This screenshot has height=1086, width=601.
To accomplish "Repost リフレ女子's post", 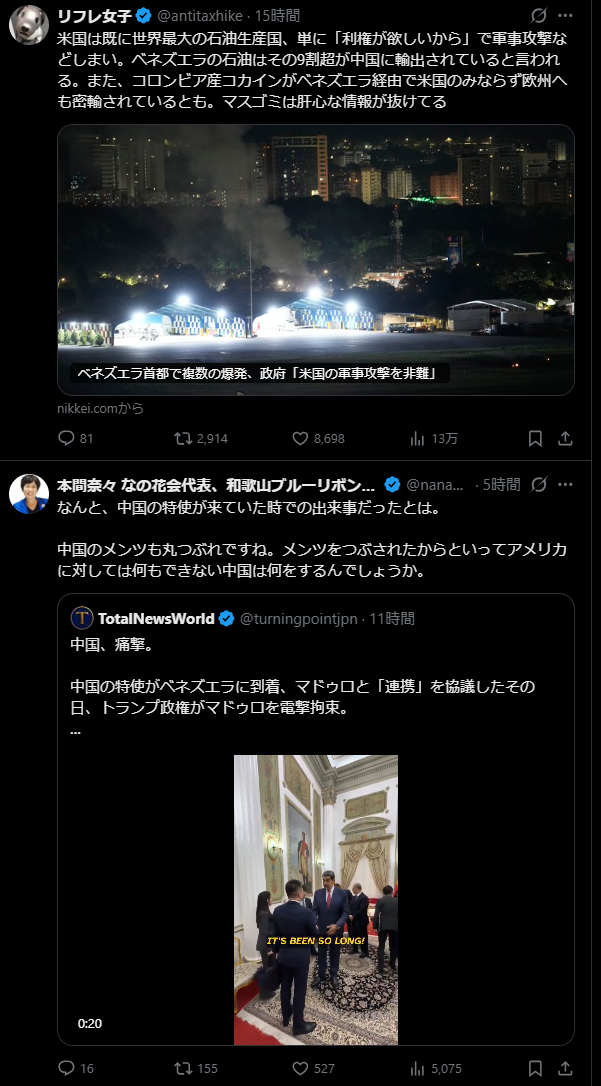I will click(x=183, y=438).
